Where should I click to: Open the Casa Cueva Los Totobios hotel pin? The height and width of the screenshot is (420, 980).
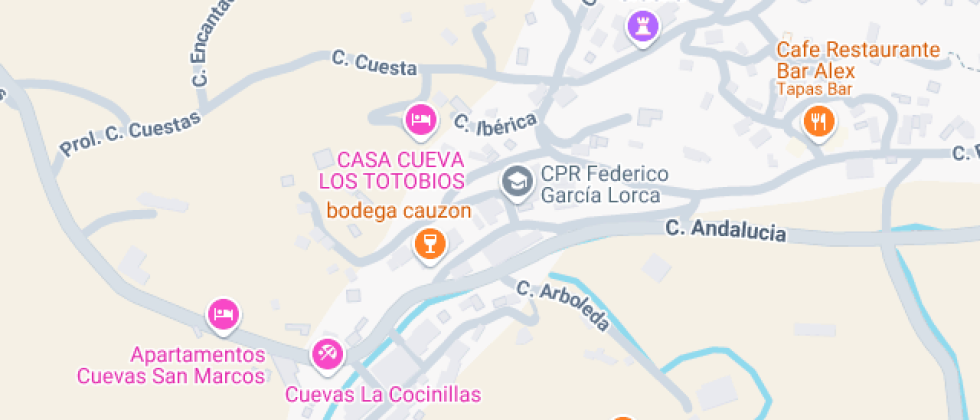421,120
